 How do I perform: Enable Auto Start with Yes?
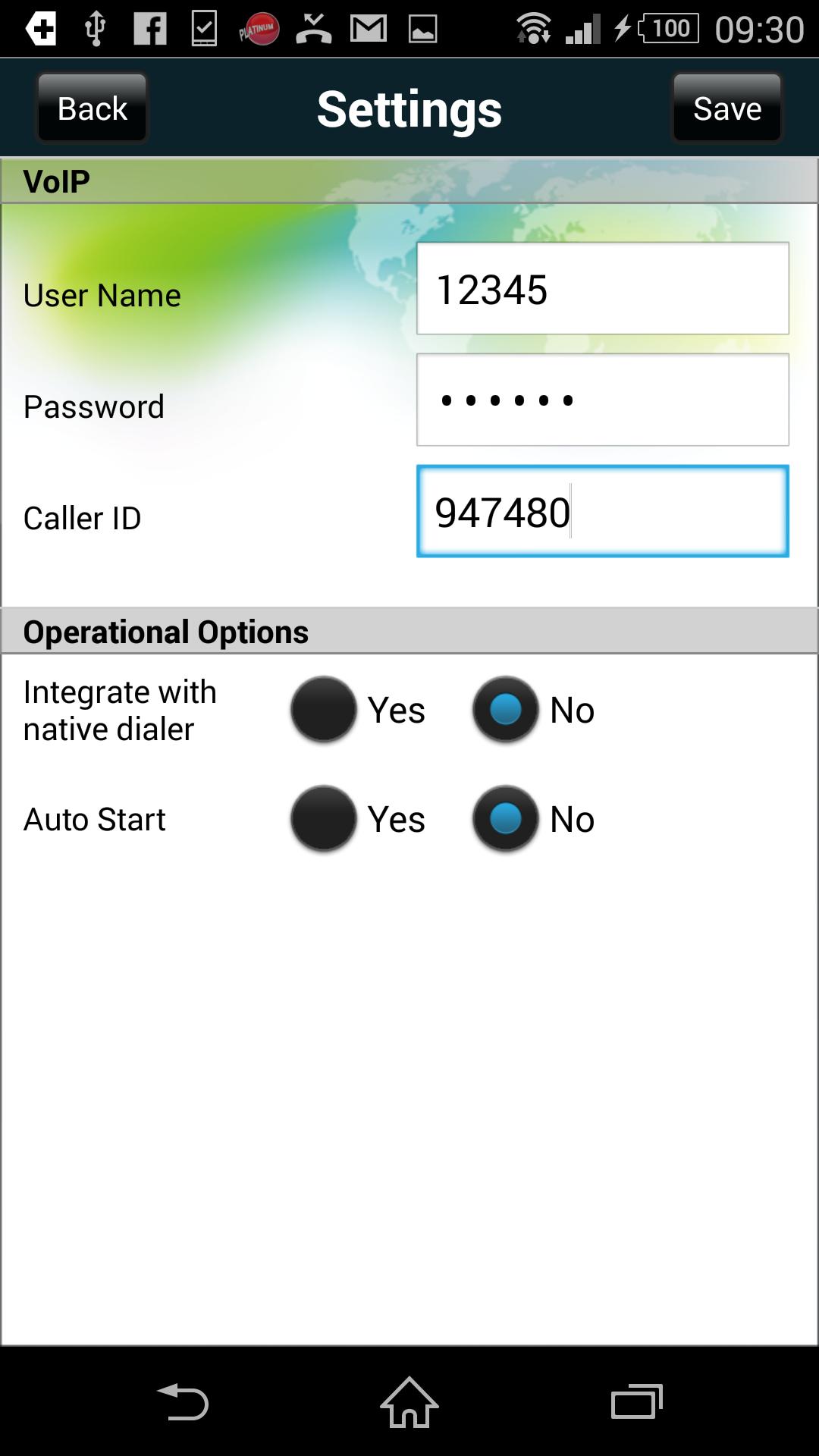click(x=324, y=819)
